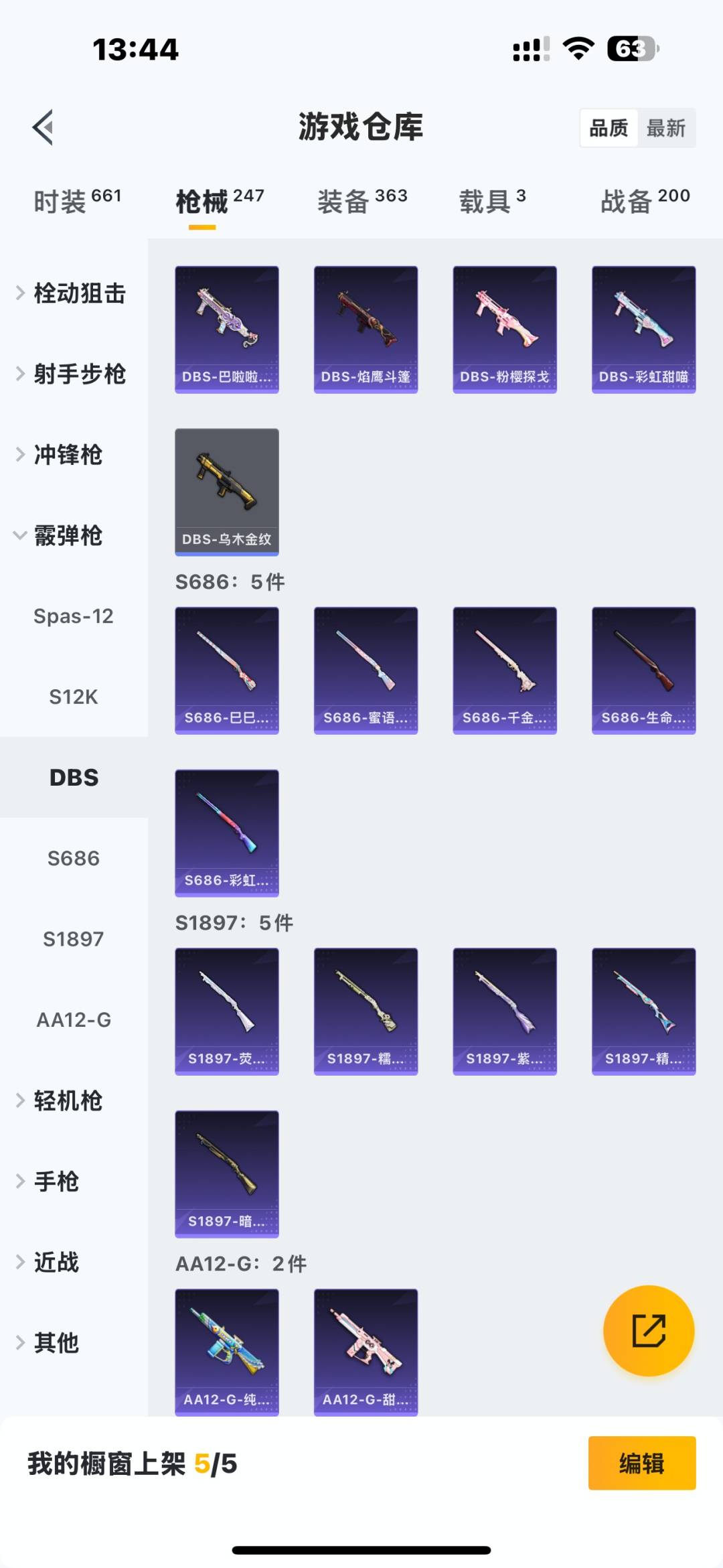The image size is (723, 1568).
Task: Switch to the 时装 tab
Action: 77,201
